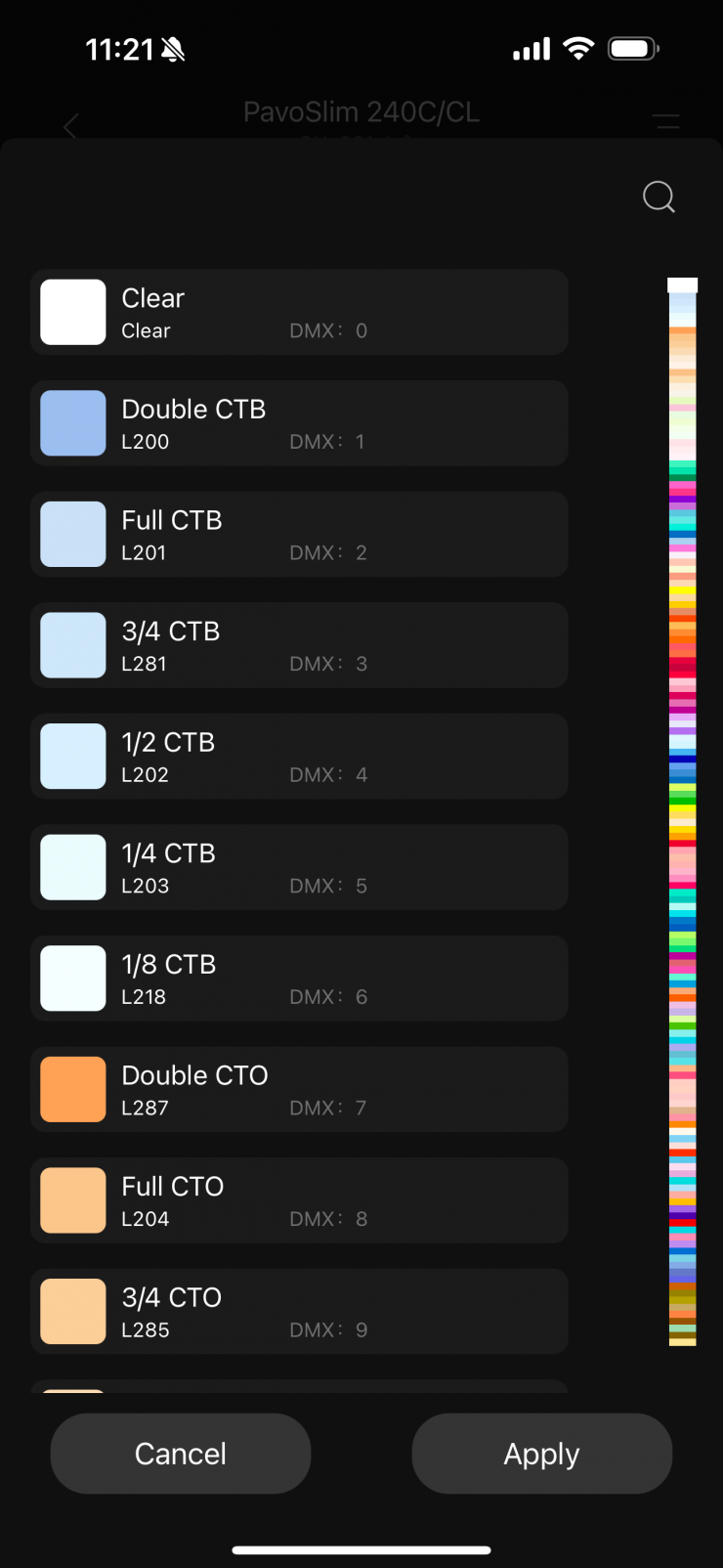Screen dimensions: 723x1568
Task: Cancel the gel selection
Action: tap(181, 1454)
